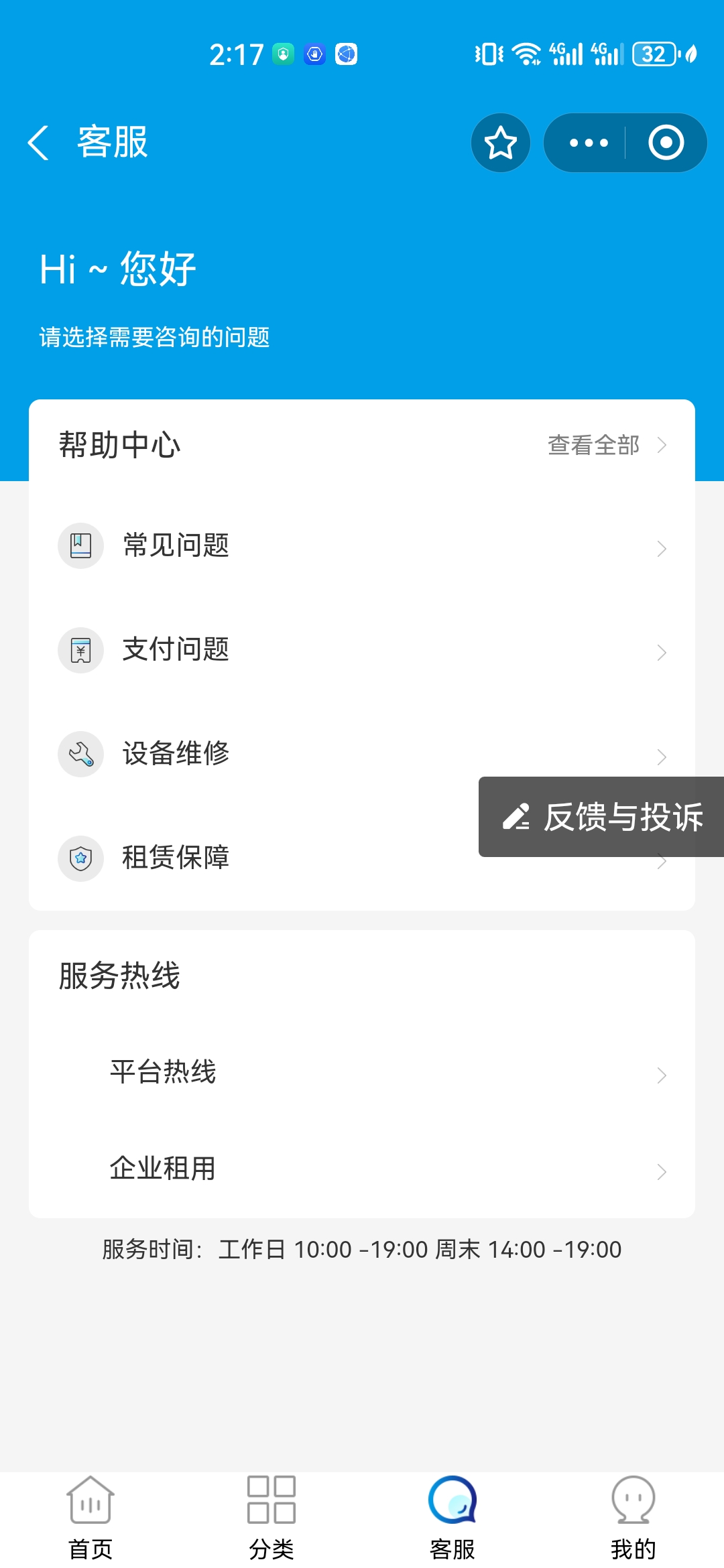The image size is (724, 1568).
Task: Select the 客服 customer service tab
Action: point(452,1518)
